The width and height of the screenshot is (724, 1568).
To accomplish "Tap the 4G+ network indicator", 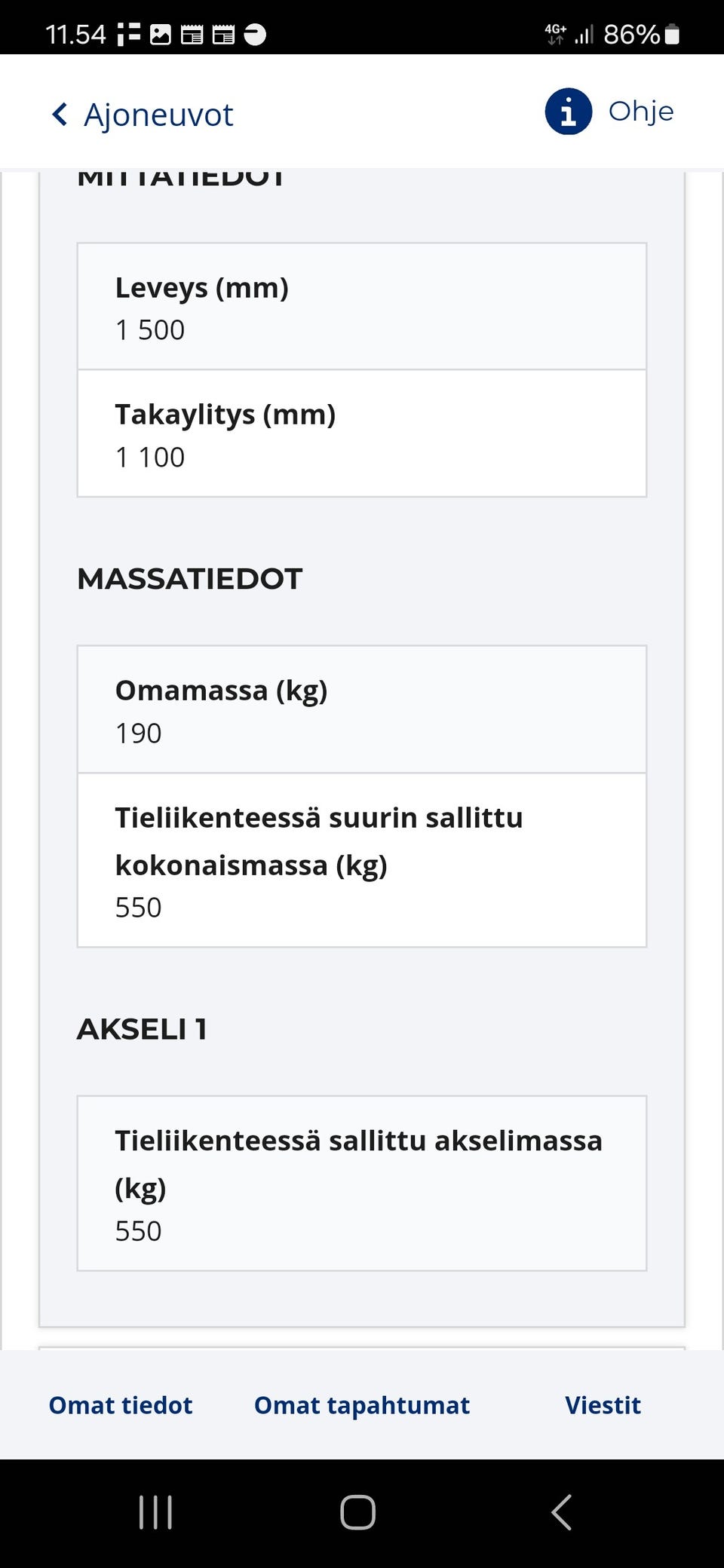I will coord(554,32).
